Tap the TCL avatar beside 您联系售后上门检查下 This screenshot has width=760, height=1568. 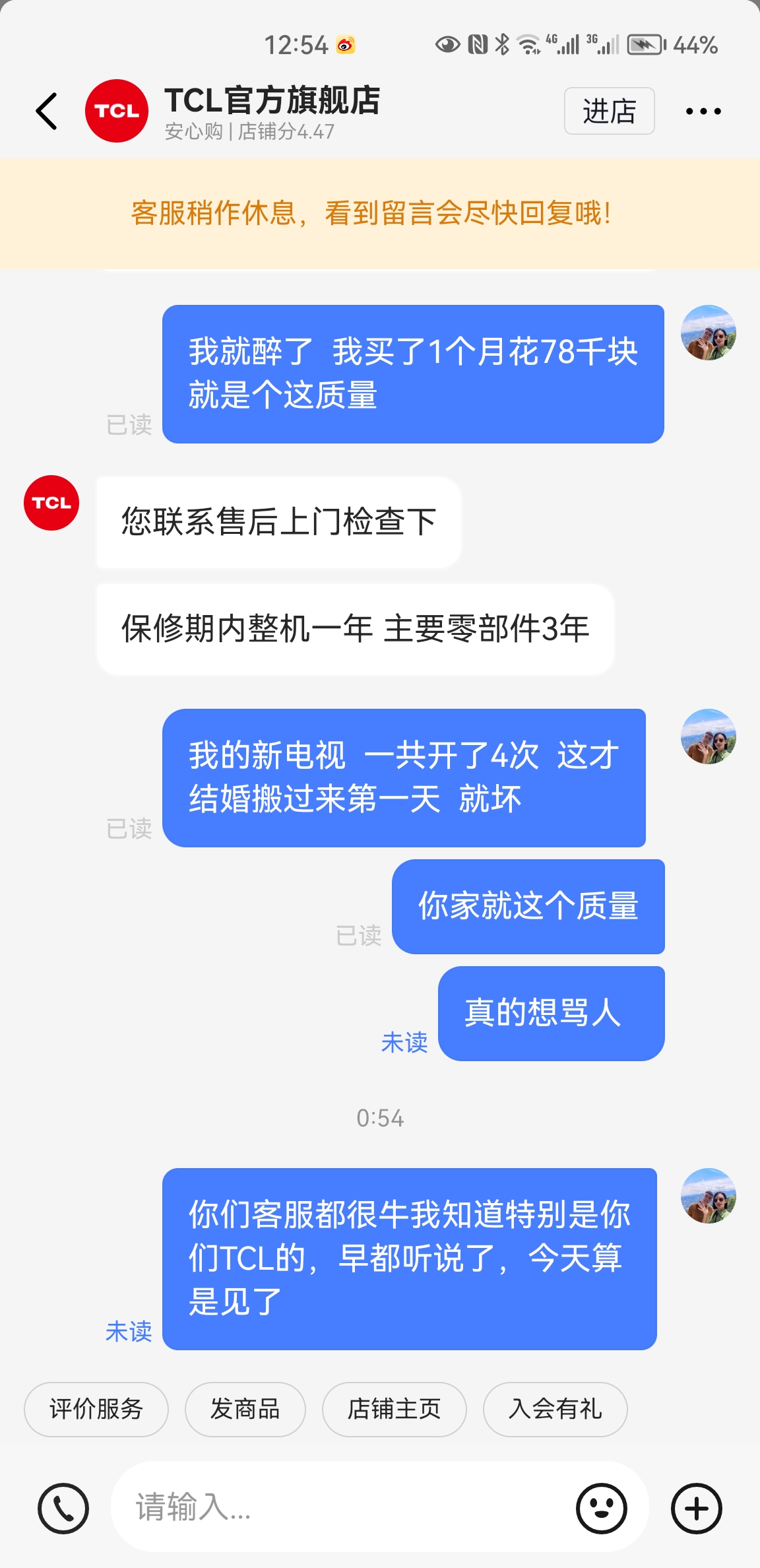tap(51, 503)
